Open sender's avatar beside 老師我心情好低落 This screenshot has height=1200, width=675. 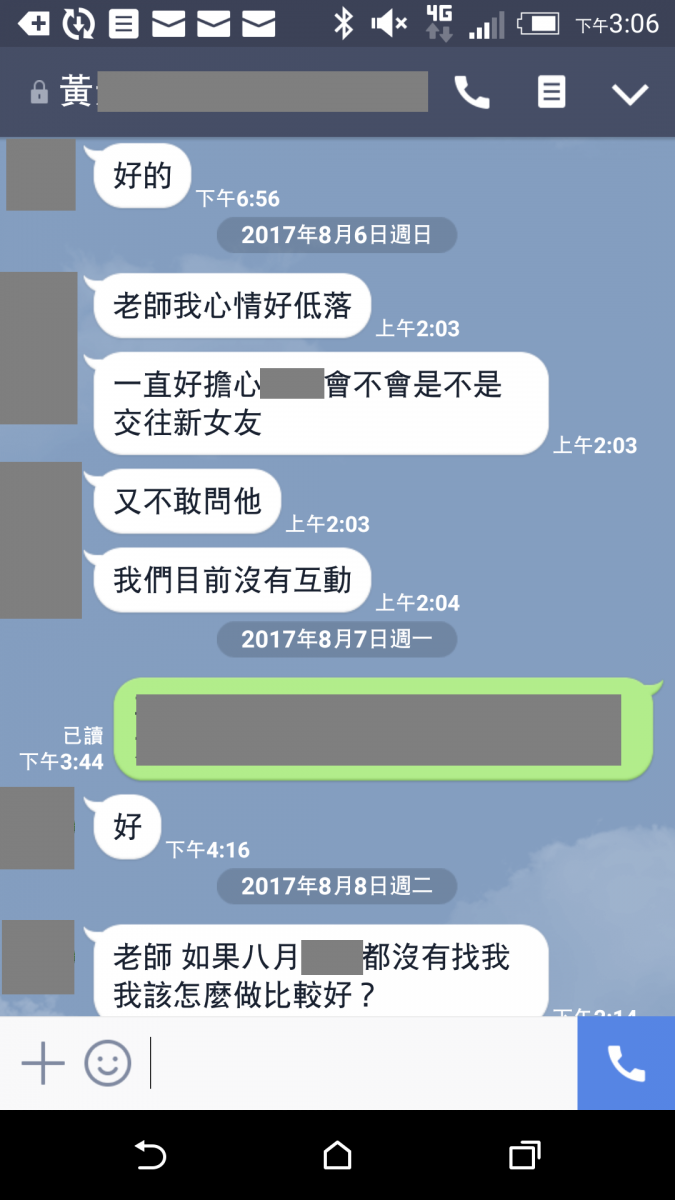(38, 347)
